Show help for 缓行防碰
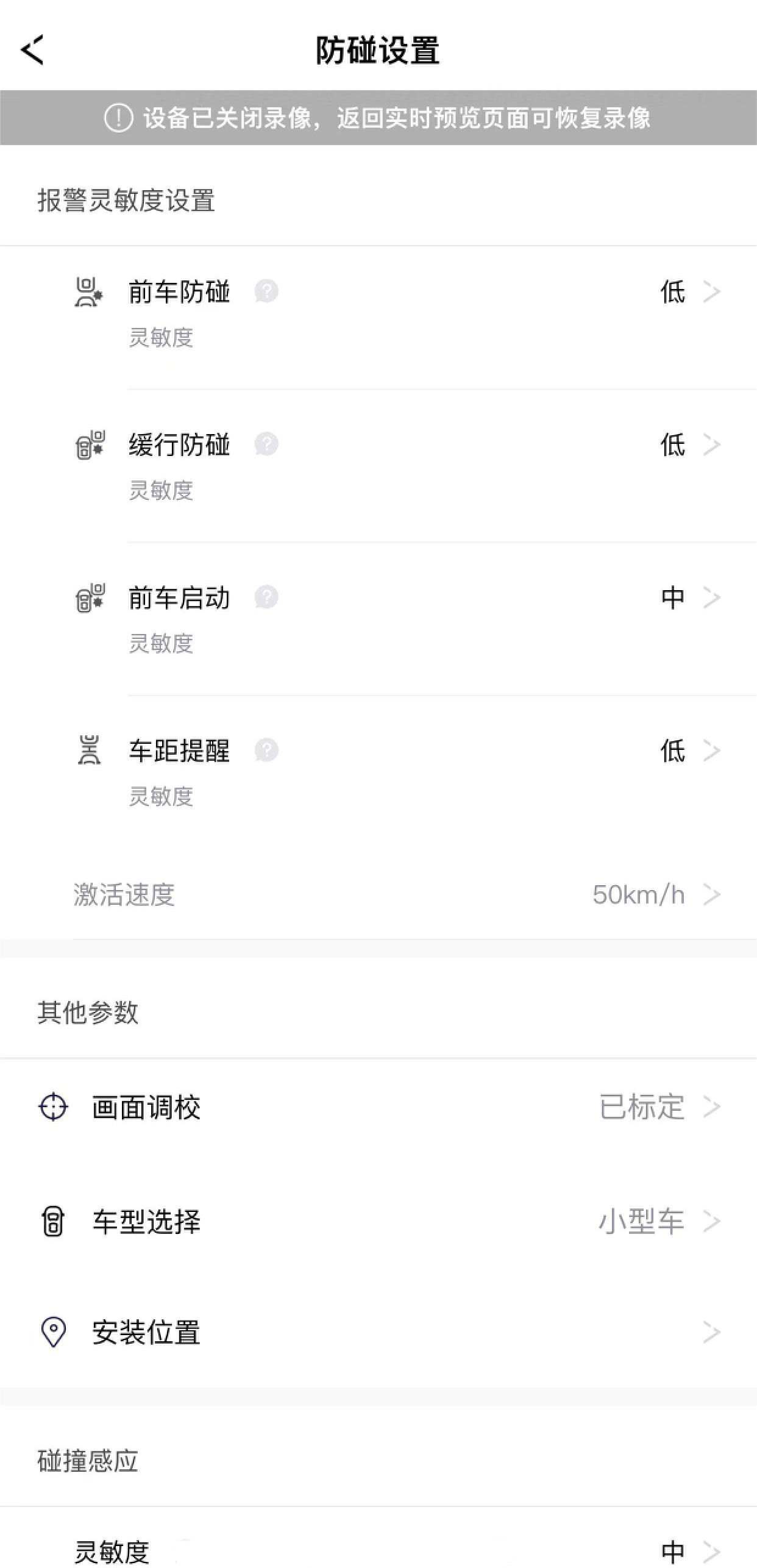This screenshot has height=1568, width=757. pyautogui.click(x=266, y=444)
